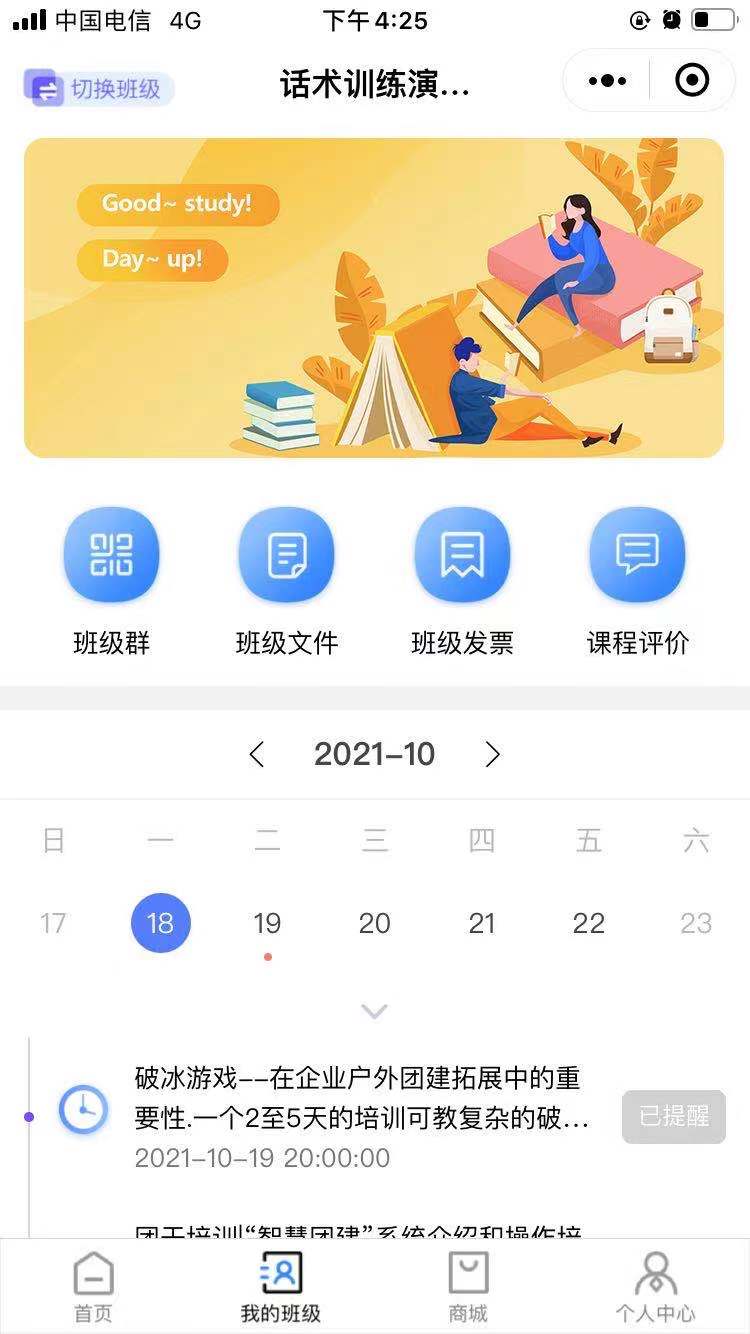This screenshot has height=1334, width=750.
Task: Select date 19 in the calendar
Action: 267,923
